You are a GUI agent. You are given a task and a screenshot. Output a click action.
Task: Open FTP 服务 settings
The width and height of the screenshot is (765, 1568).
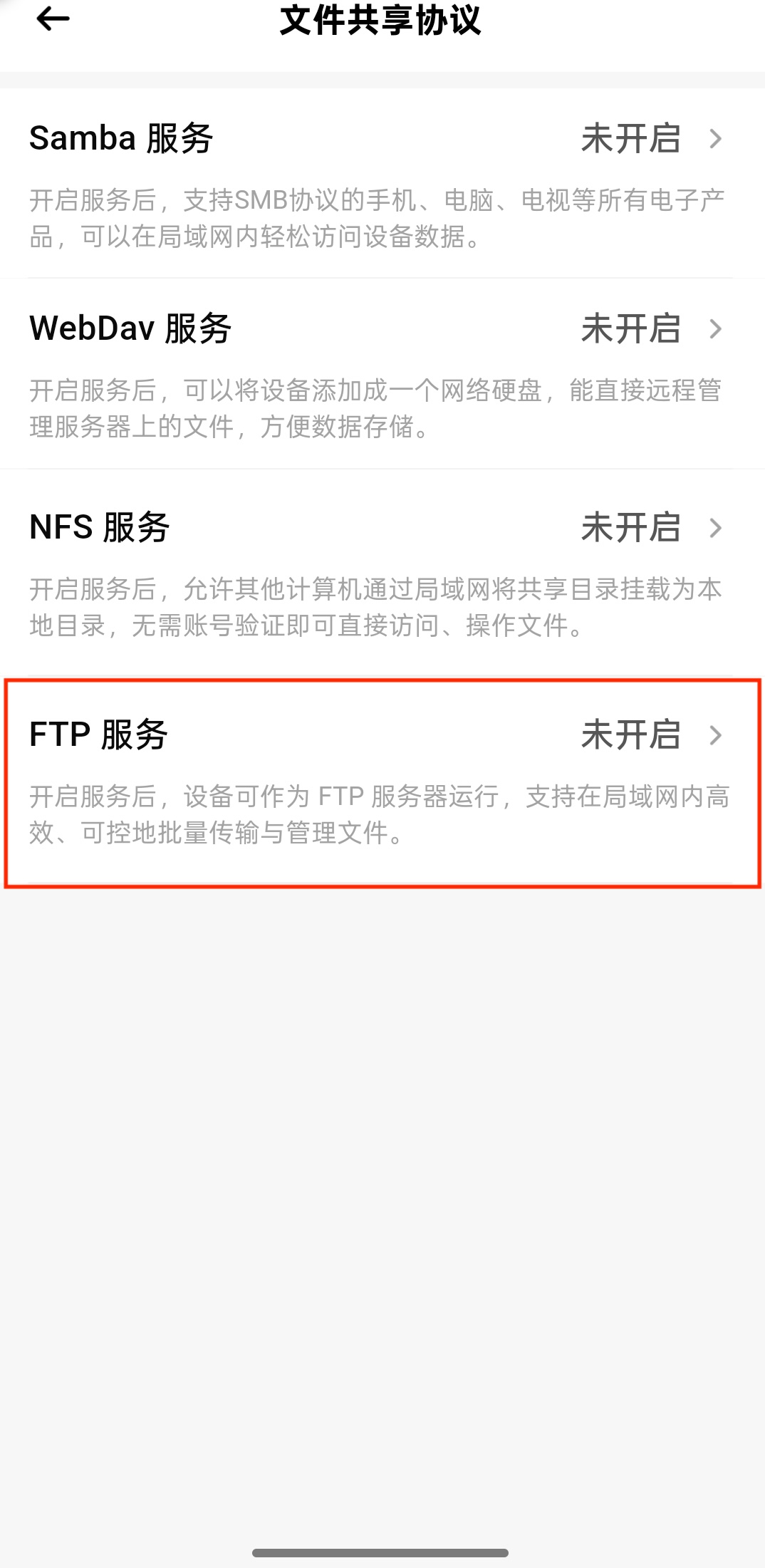pos(382,735)
